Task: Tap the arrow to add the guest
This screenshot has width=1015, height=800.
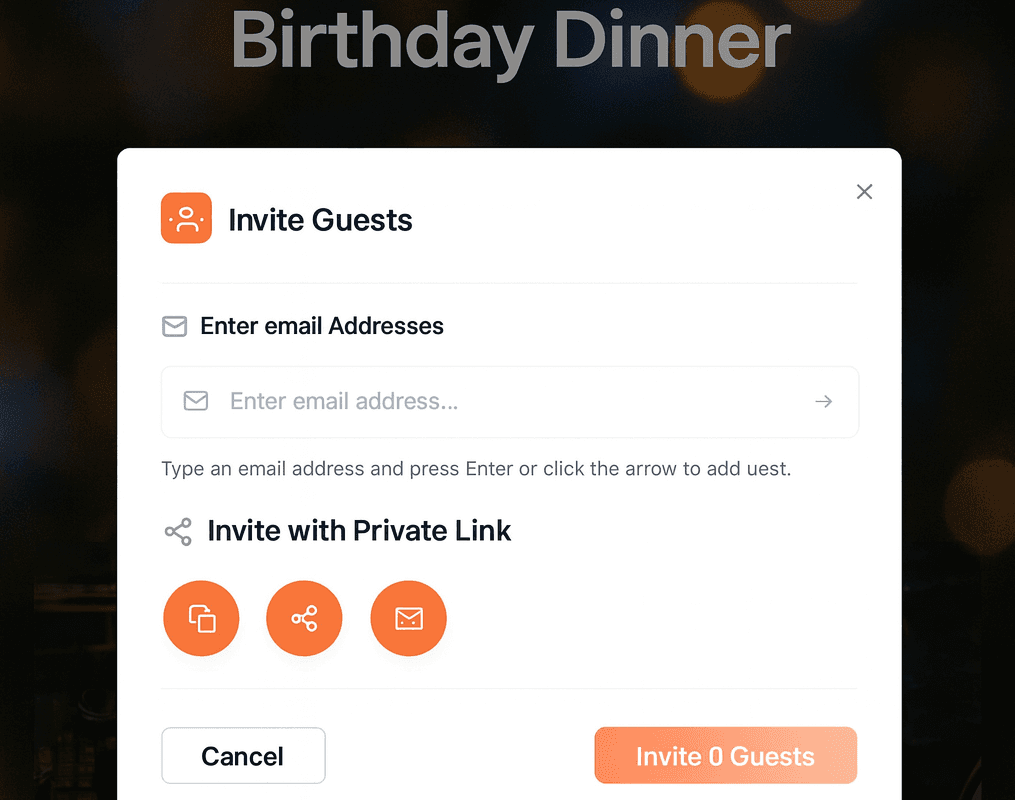Action: point(823,402)
